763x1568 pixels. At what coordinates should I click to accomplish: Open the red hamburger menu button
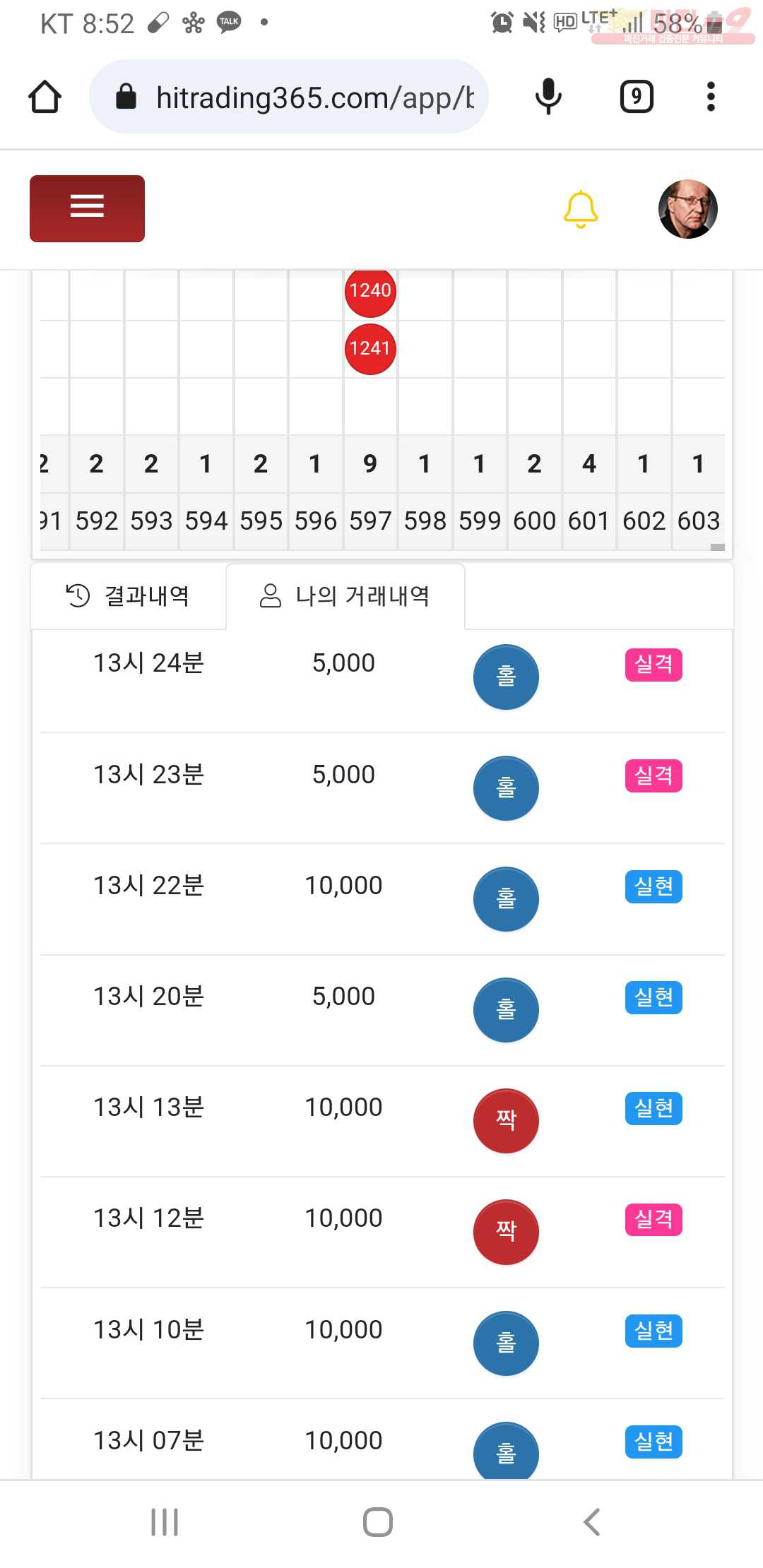click(87, 208)
